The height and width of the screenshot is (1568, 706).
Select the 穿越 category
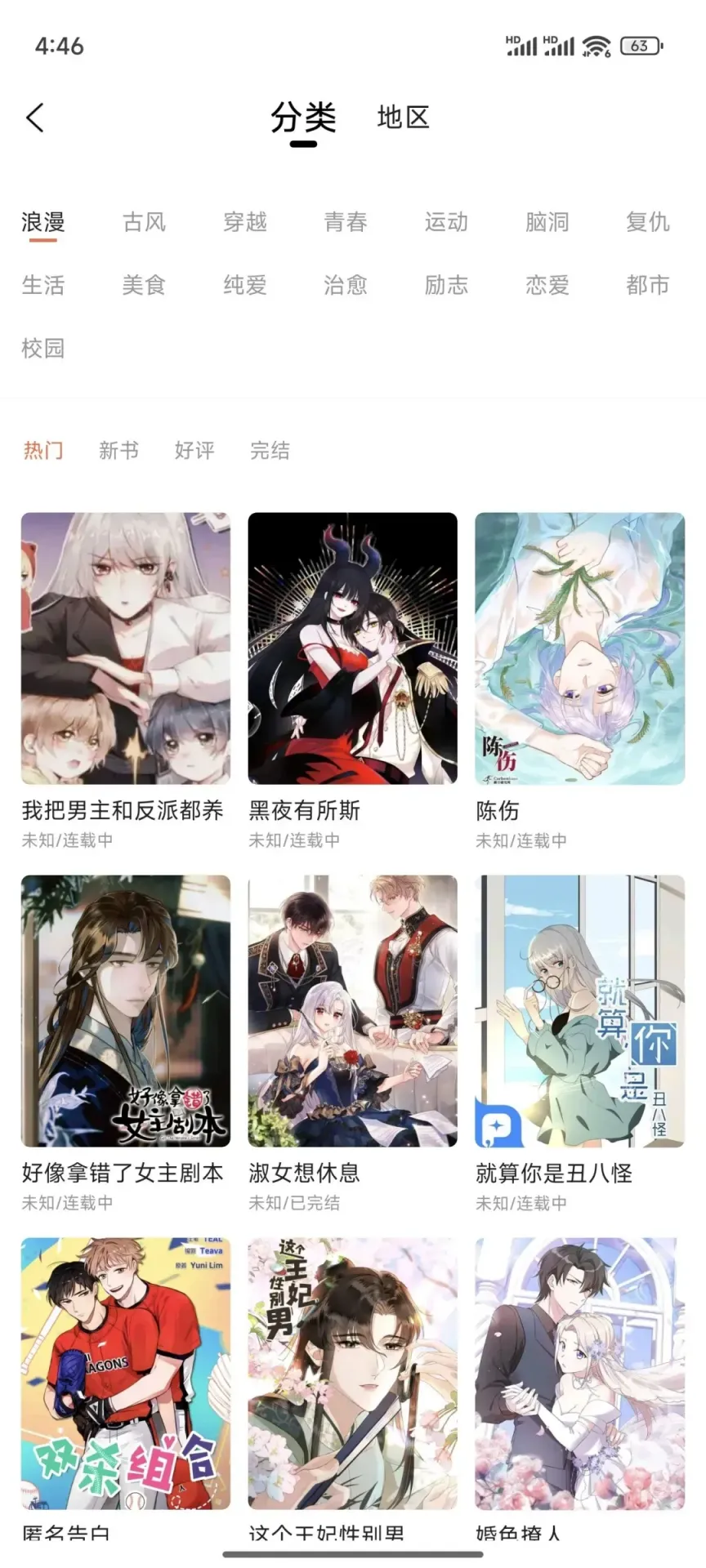[x=245, y=222]
